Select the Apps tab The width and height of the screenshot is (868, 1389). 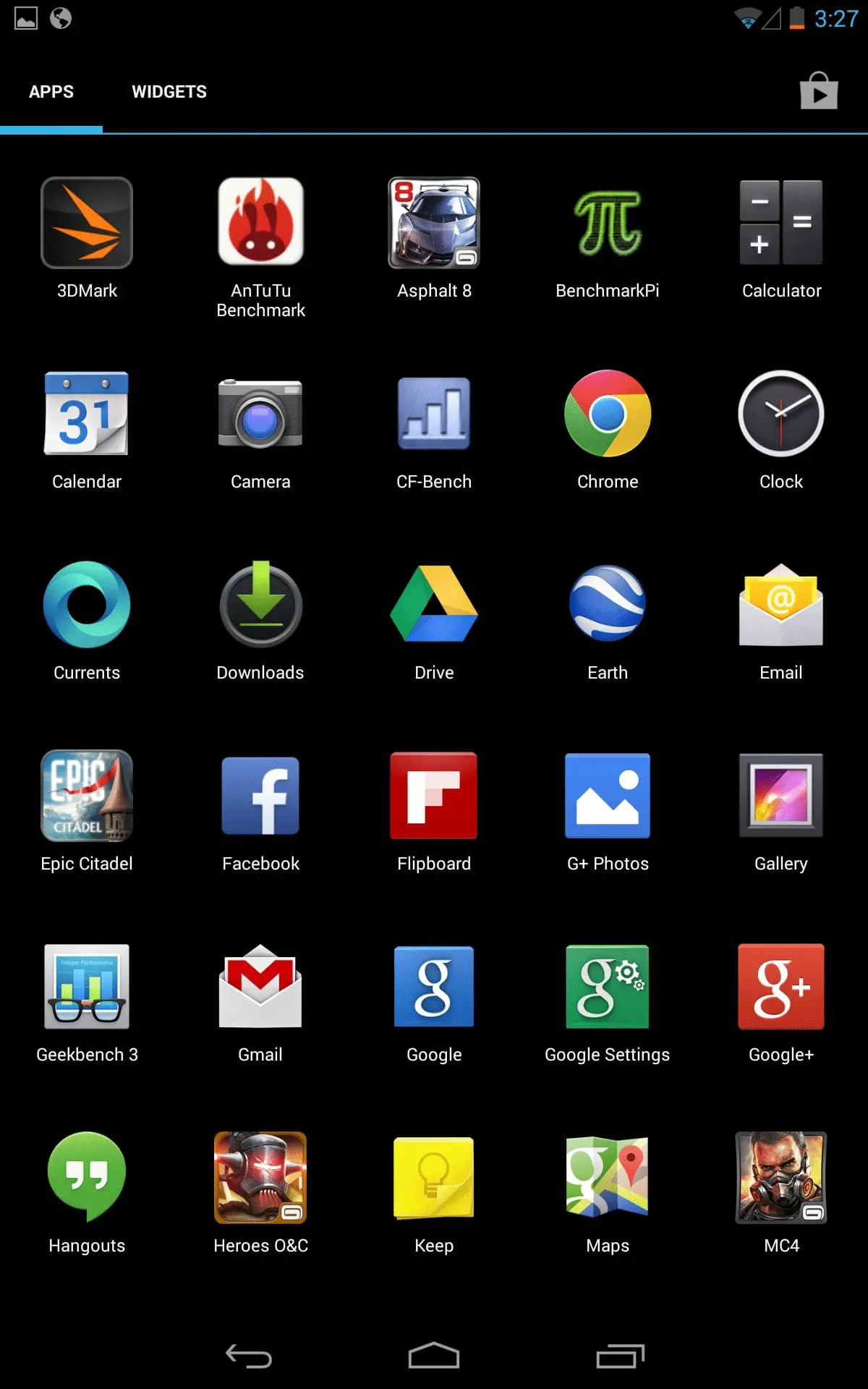[51, 92]
